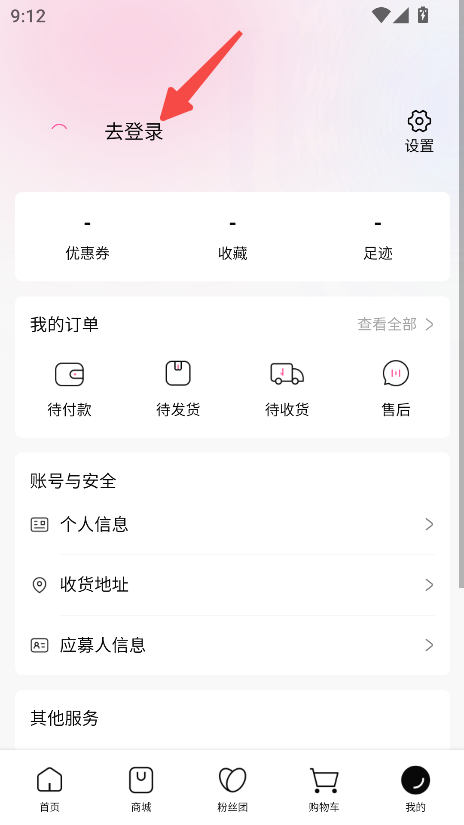
Task: Open 足迹 browsing history
Action: click(378, 238)
